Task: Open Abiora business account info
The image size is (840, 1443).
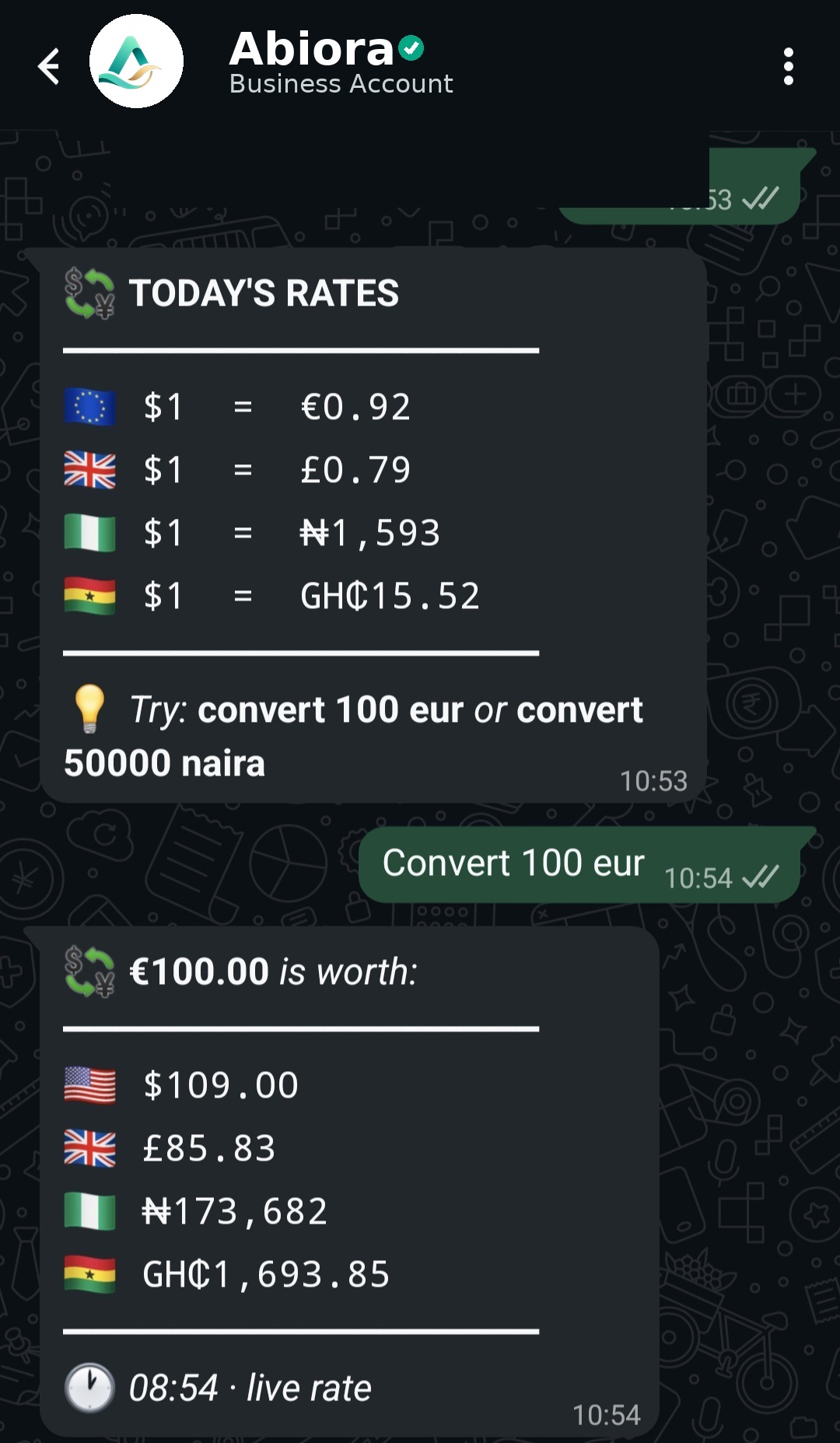Action: [341, 62]
